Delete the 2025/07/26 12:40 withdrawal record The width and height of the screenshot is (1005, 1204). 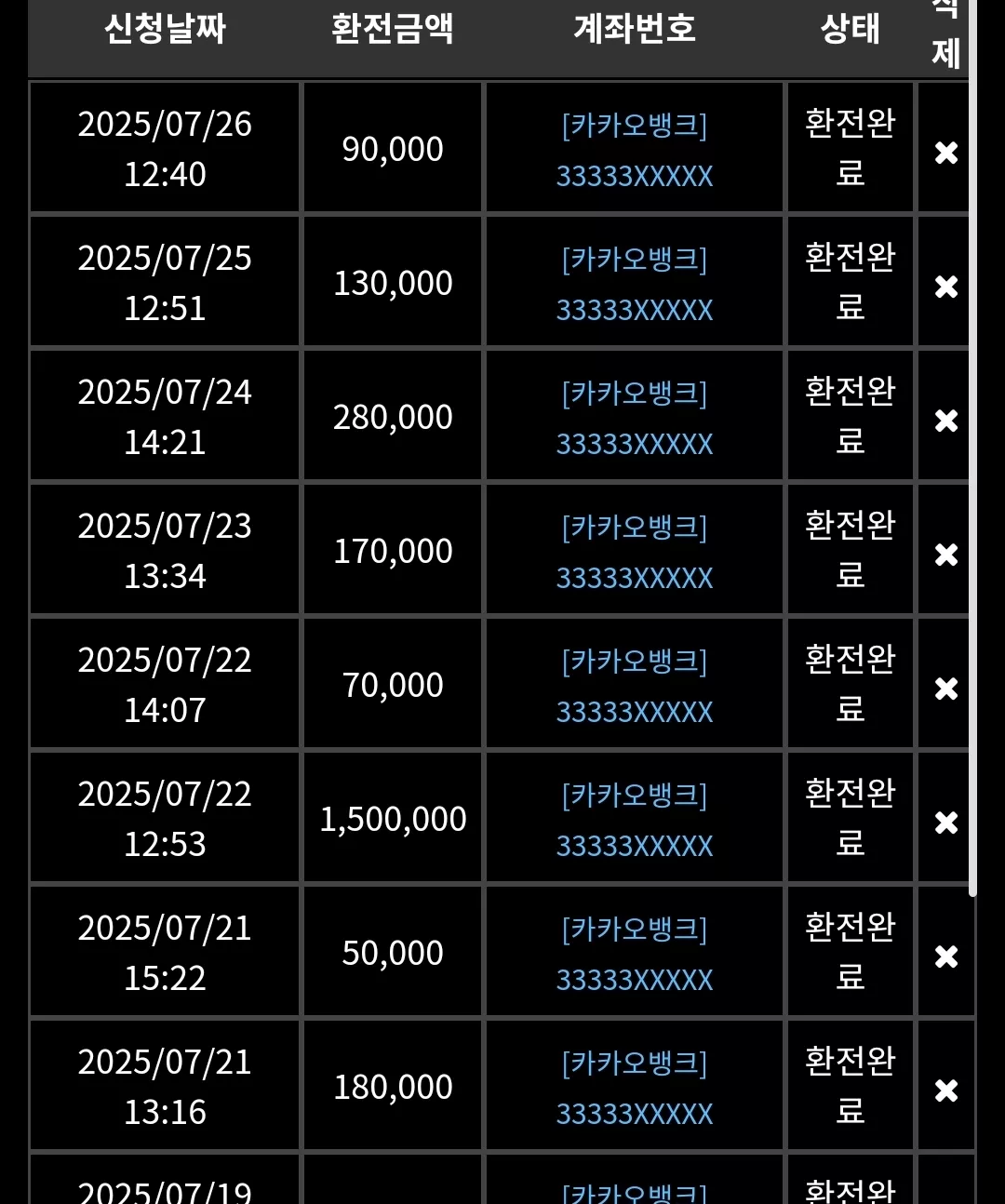(x=946, y=152)
